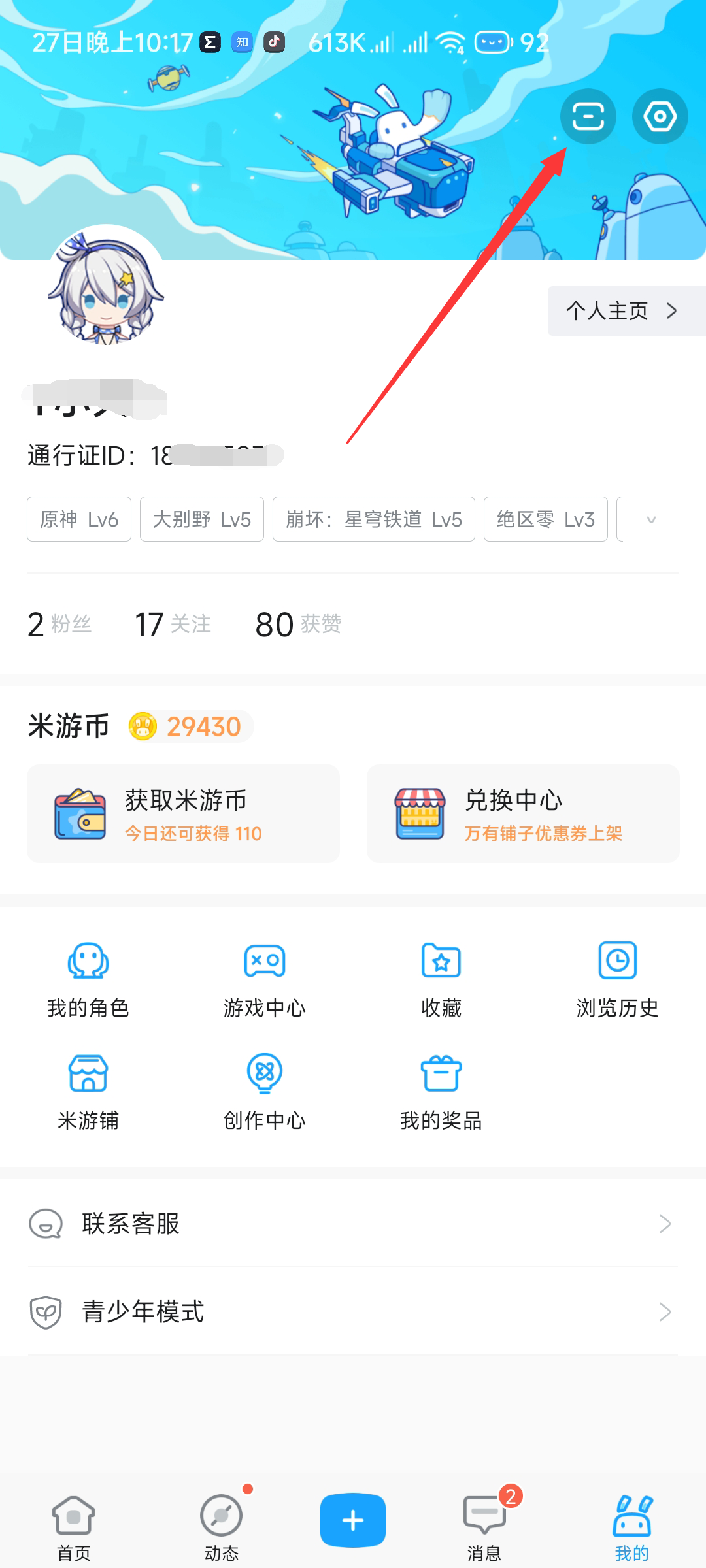Open 青少年模式 settings
706x1568 pixels.
coord(353,1311)
